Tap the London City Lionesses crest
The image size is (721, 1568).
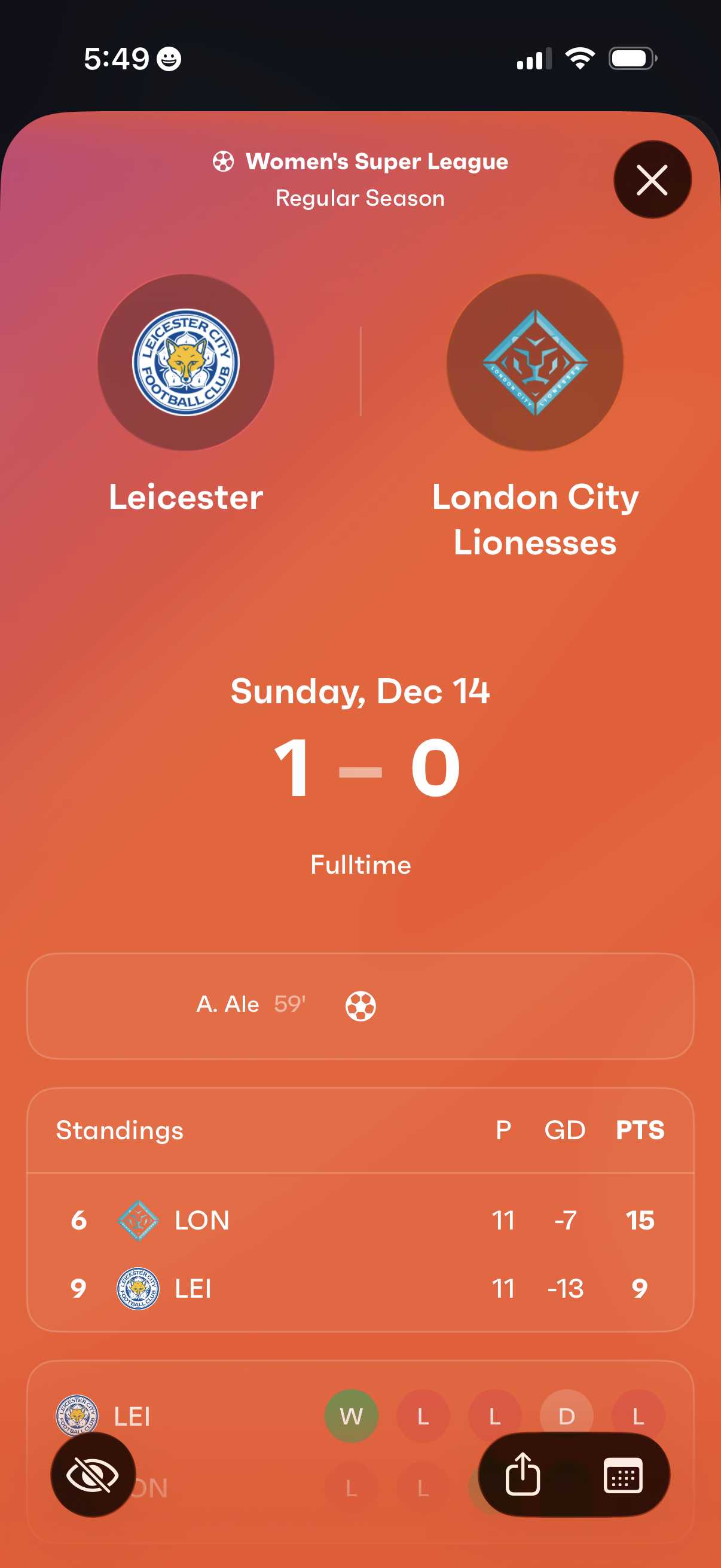point(534,361)
